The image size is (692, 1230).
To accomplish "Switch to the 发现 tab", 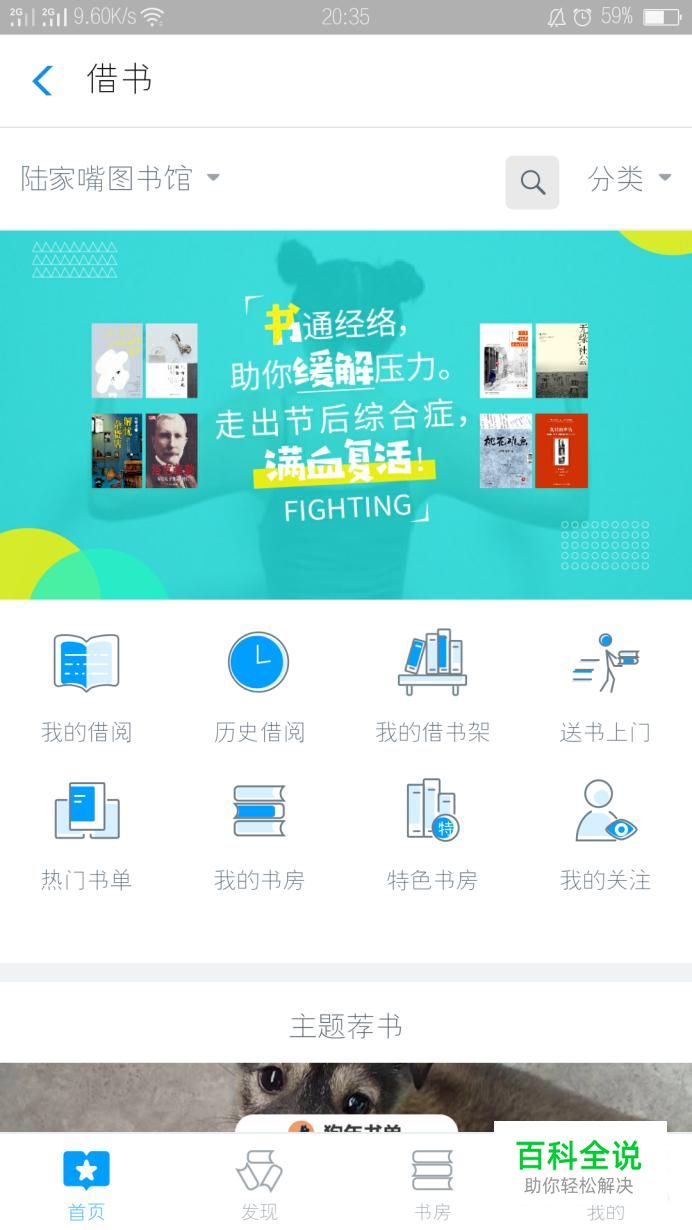I will coord(259,1184).
